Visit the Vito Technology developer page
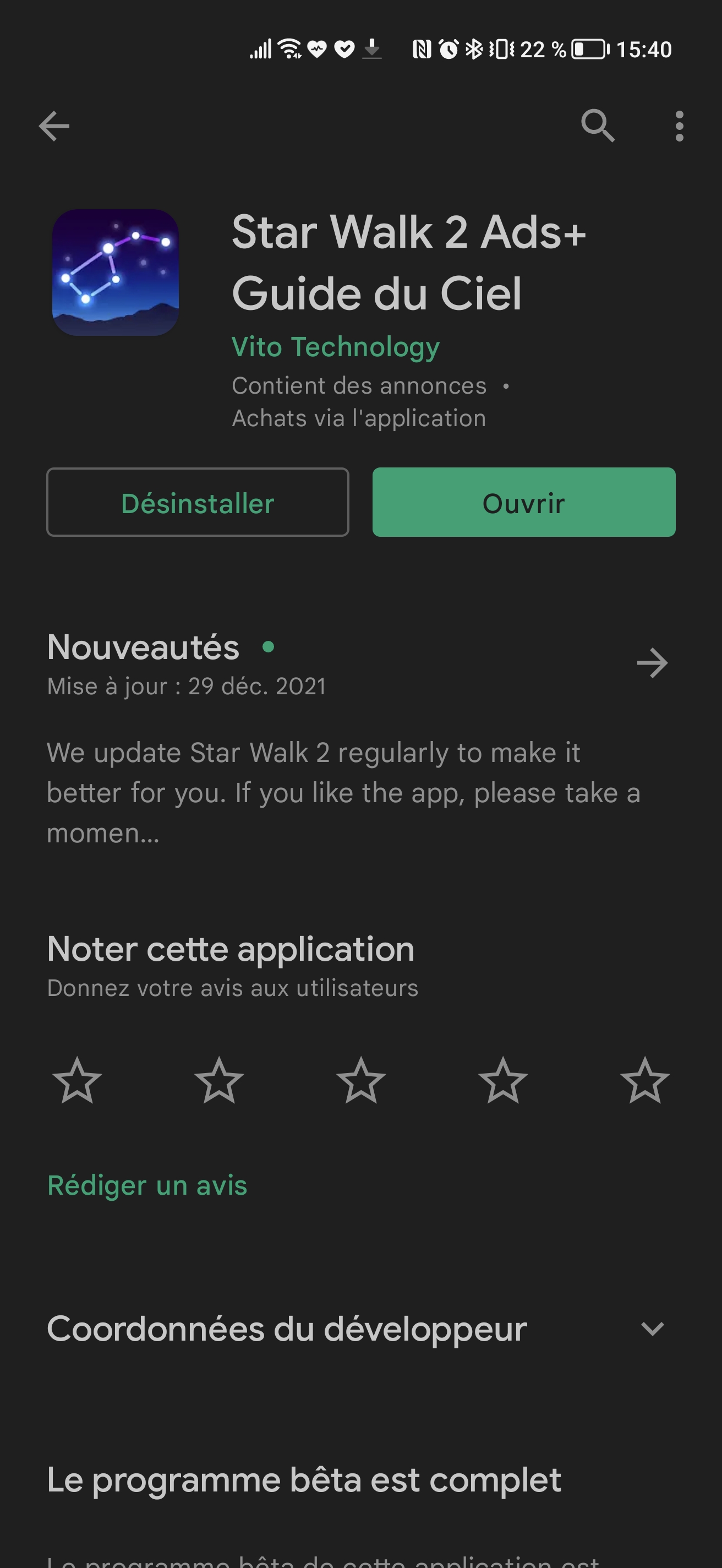This screenshot has width=722, height=1568. click(x=335, y=347)
